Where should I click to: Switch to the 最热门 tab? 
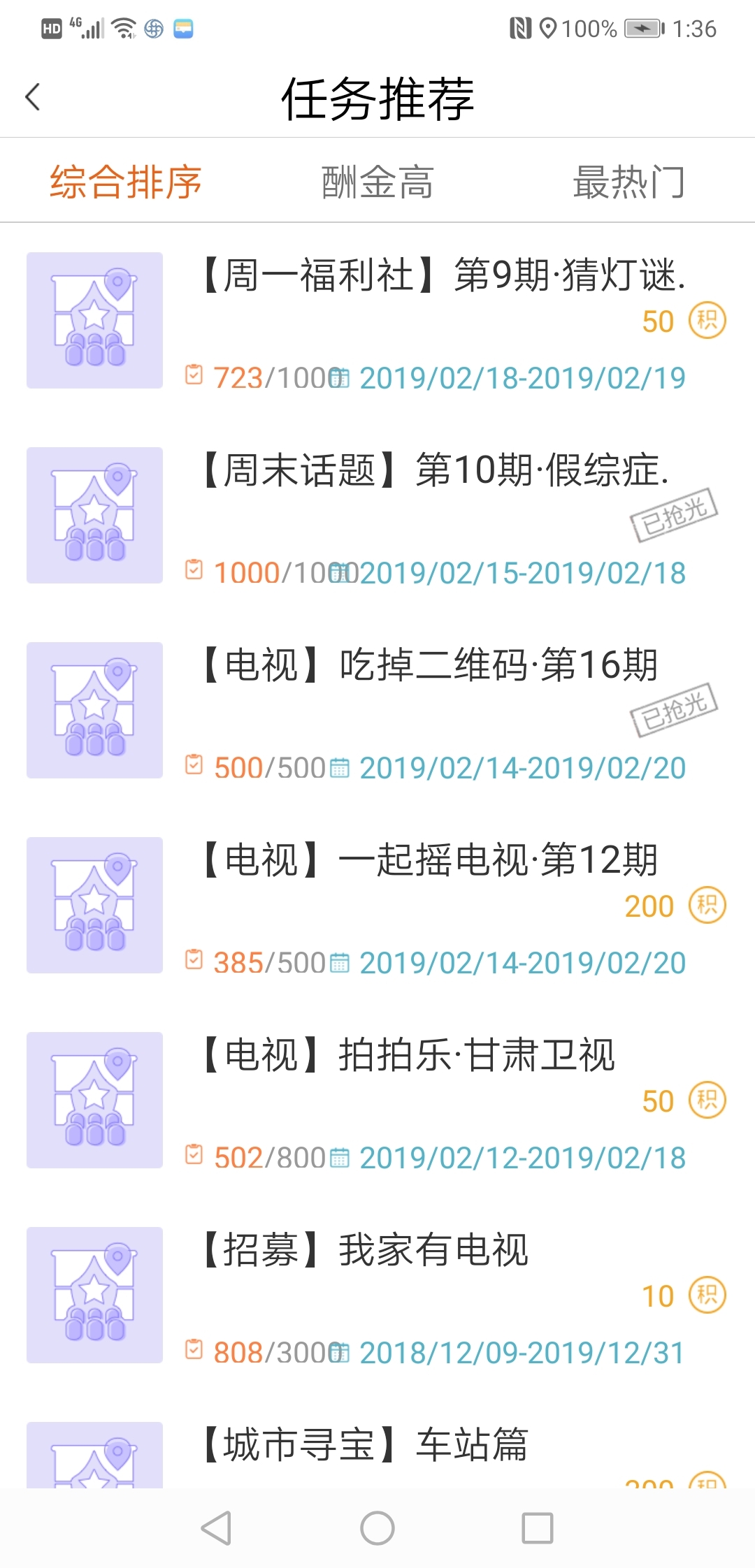(629, 182)
